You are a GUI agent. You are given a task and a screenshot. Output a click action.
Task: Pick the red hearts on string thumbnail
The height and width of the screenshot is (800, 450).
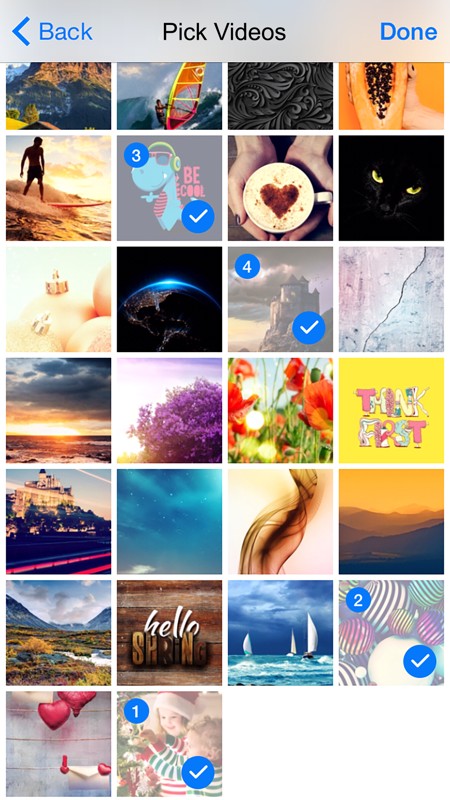58,744
